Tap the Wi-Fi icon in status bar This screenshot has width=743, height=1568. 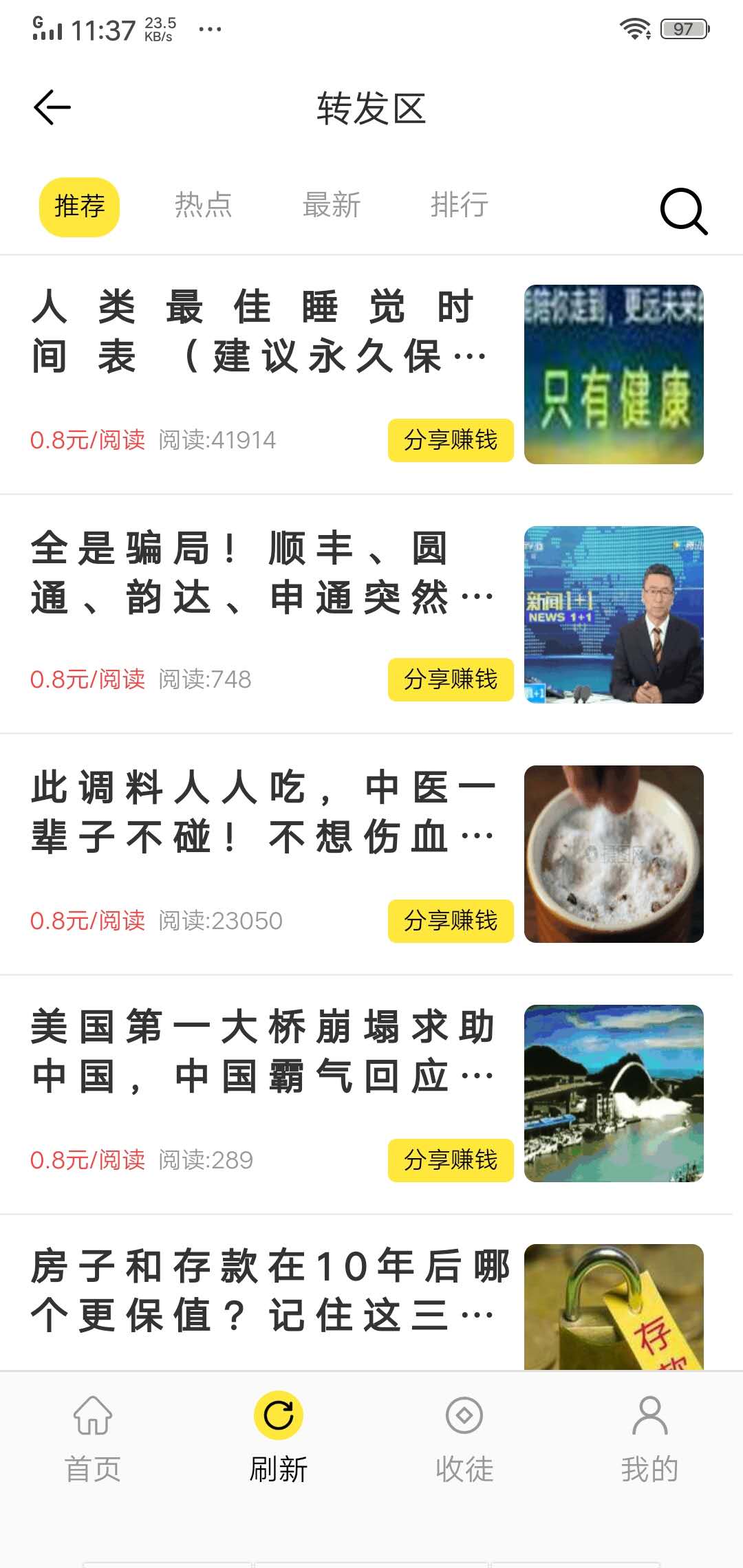point(634,28)
